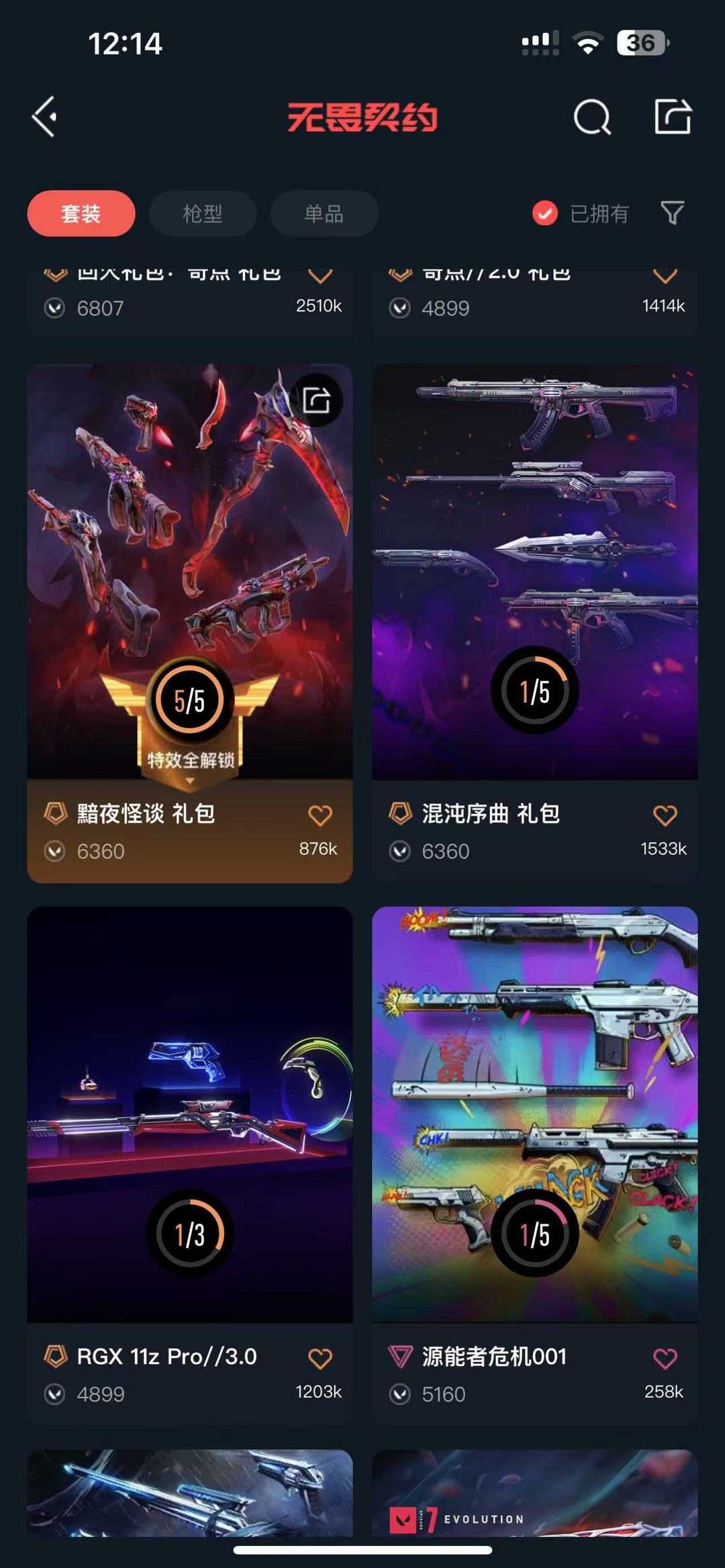Viewport: 725px width, 1568px height.
Task: Switch to the 枪型 tab
Action: click(x=203, y=213)
